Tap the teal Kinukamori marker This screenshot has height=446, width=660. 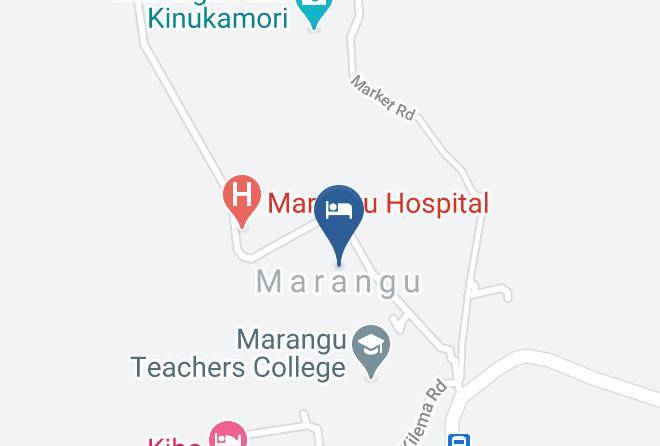tap(314, 13)
